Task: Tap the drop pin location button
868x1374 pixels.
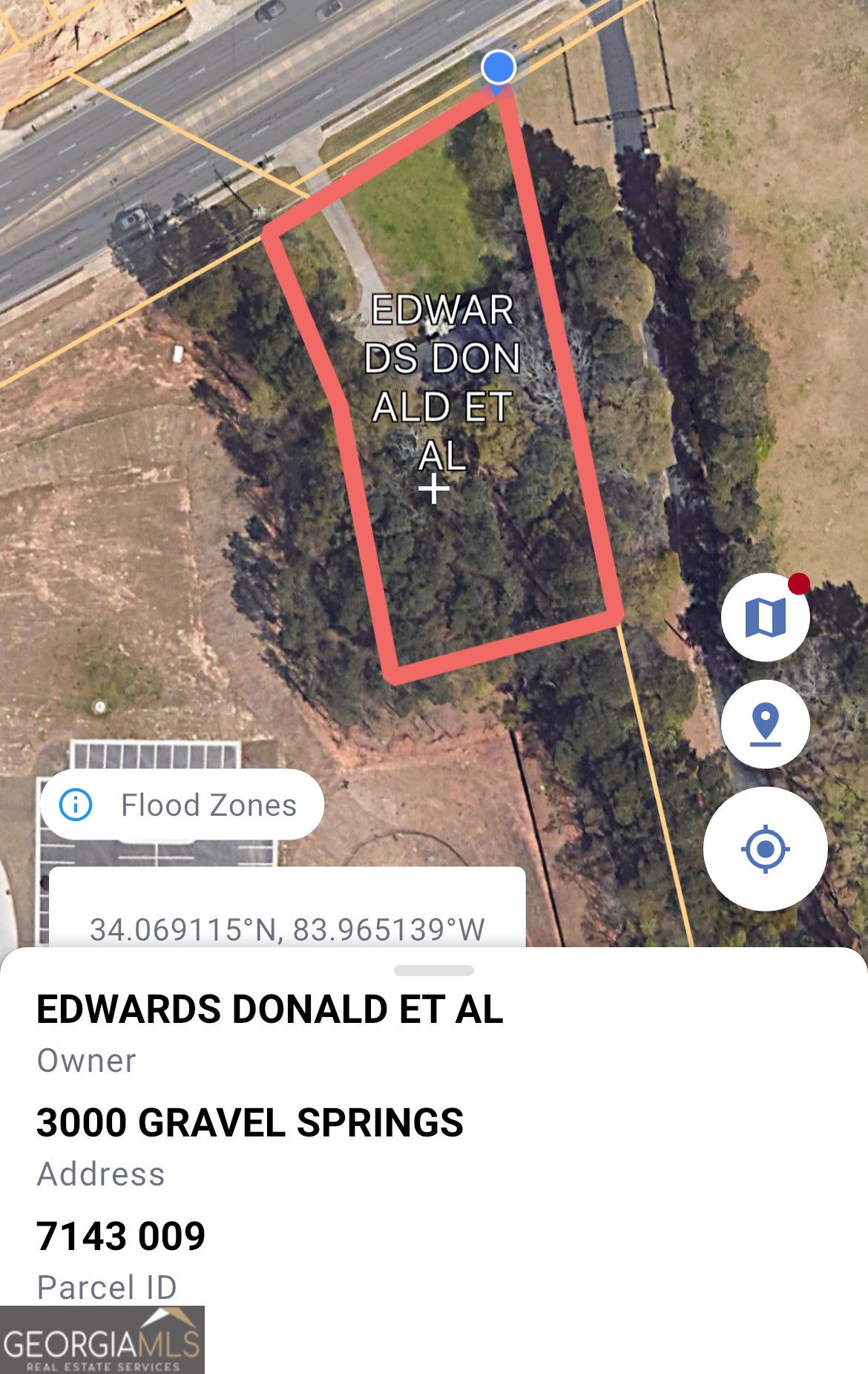Action: (765, 724)
